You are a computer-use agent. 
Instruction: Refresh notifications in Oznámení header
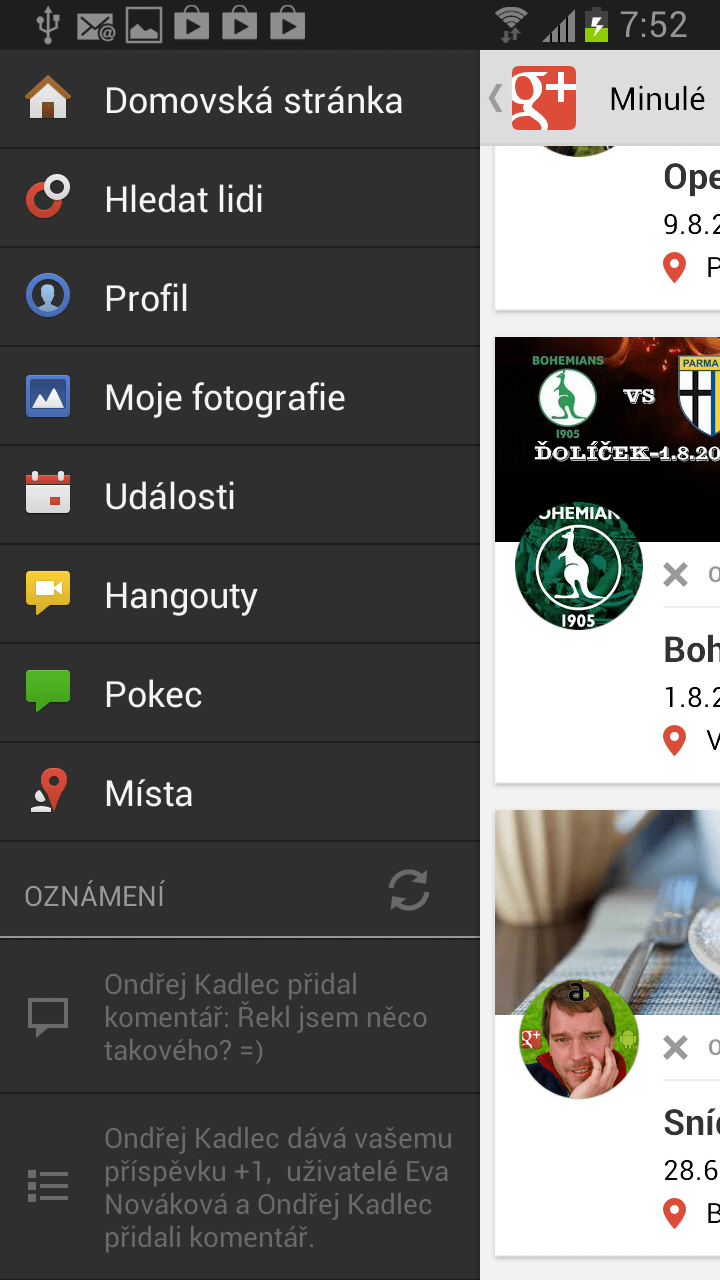tap(409, 890)
